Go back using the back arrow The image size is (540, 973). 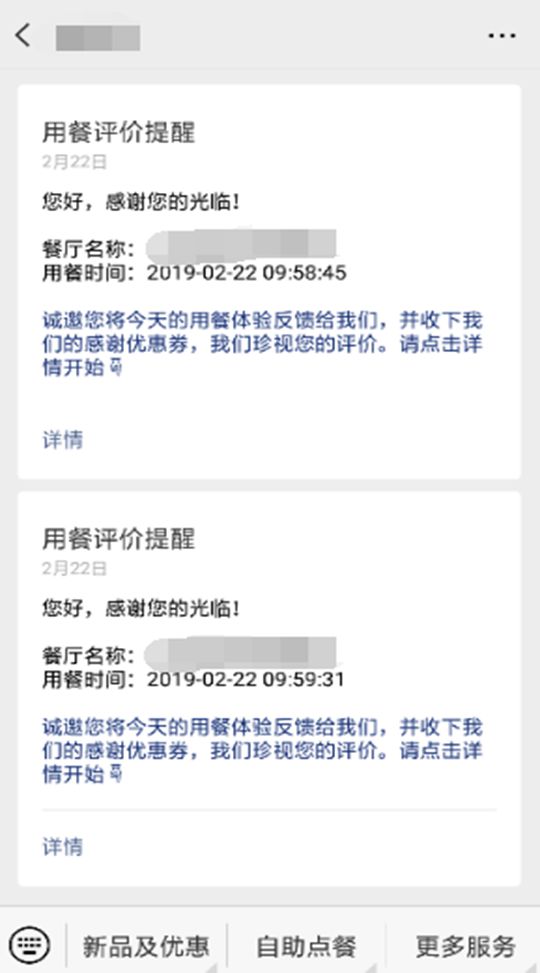pos(23,35)
